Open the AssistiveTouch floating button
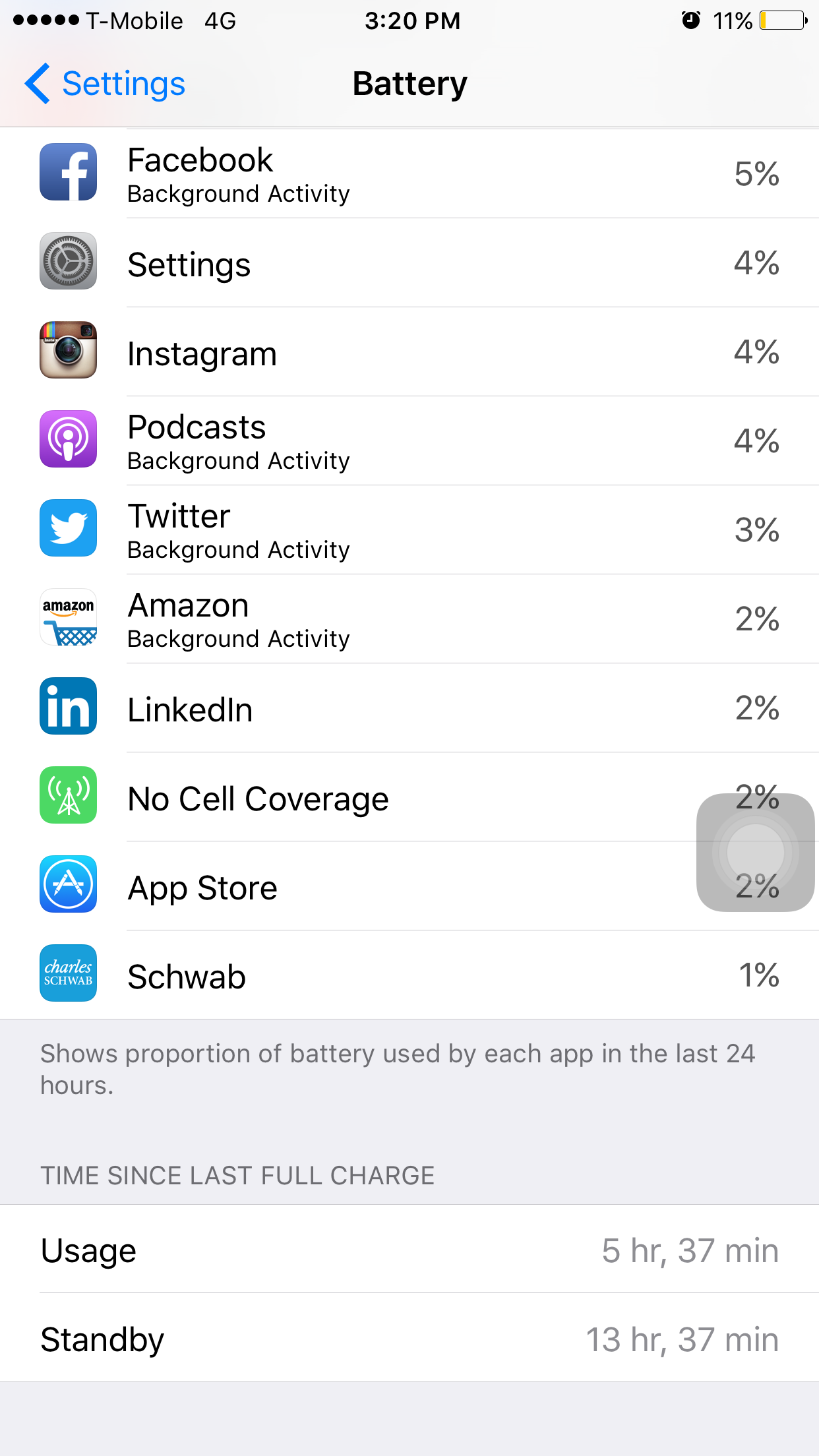 755,852
